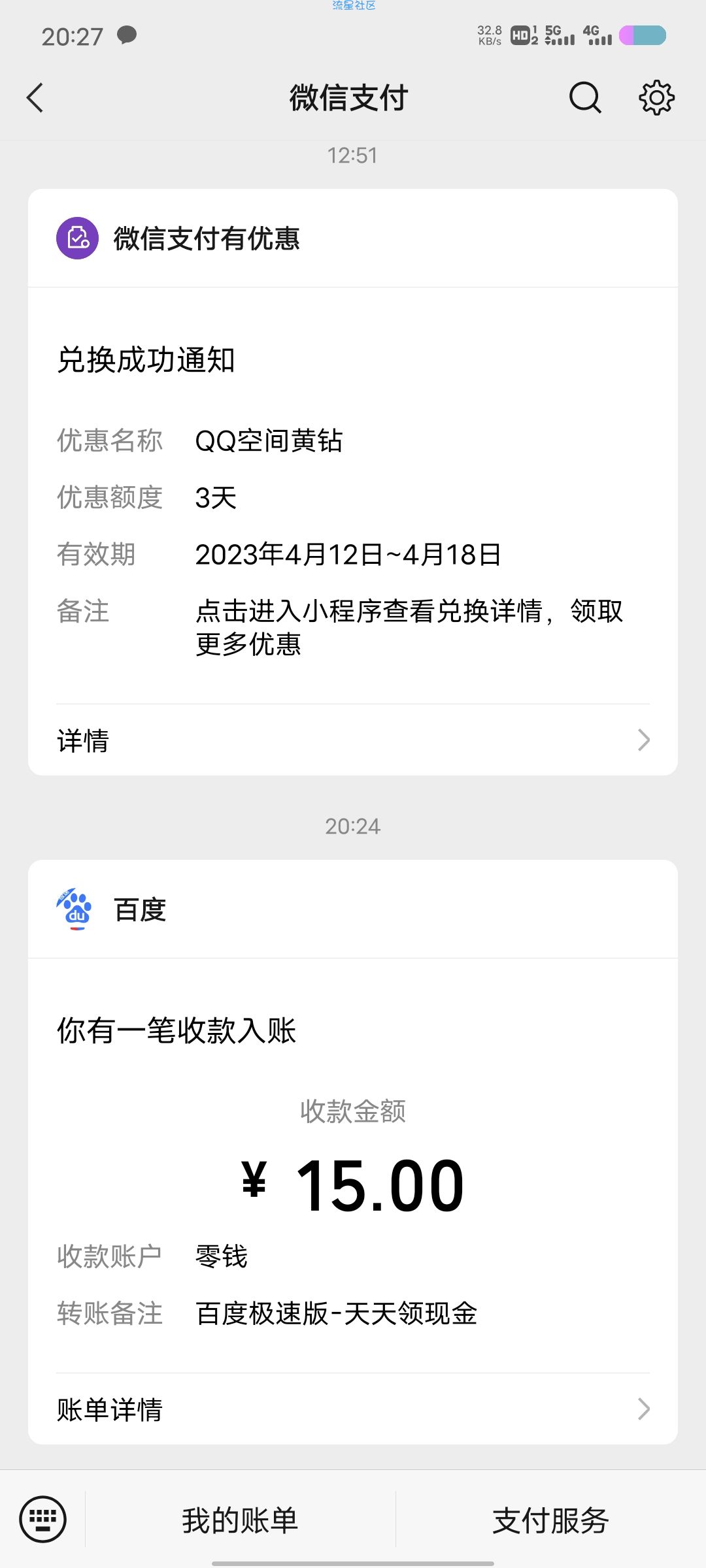This screenshot has height=1568, width=706.
Task: Open the 微信支付有优惠 card header
Action: (x=353, y=238)
